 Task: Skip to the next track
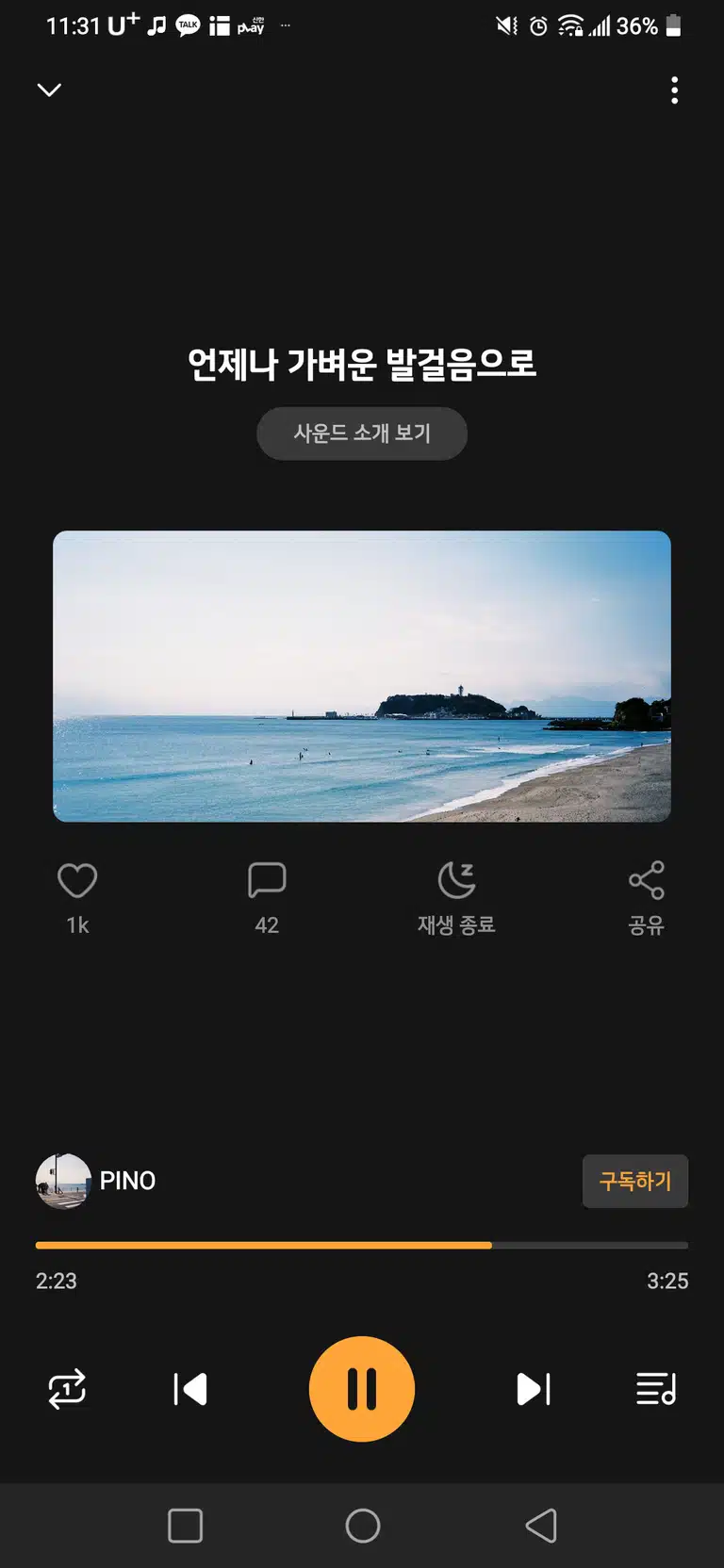(x=534, y=1389)
